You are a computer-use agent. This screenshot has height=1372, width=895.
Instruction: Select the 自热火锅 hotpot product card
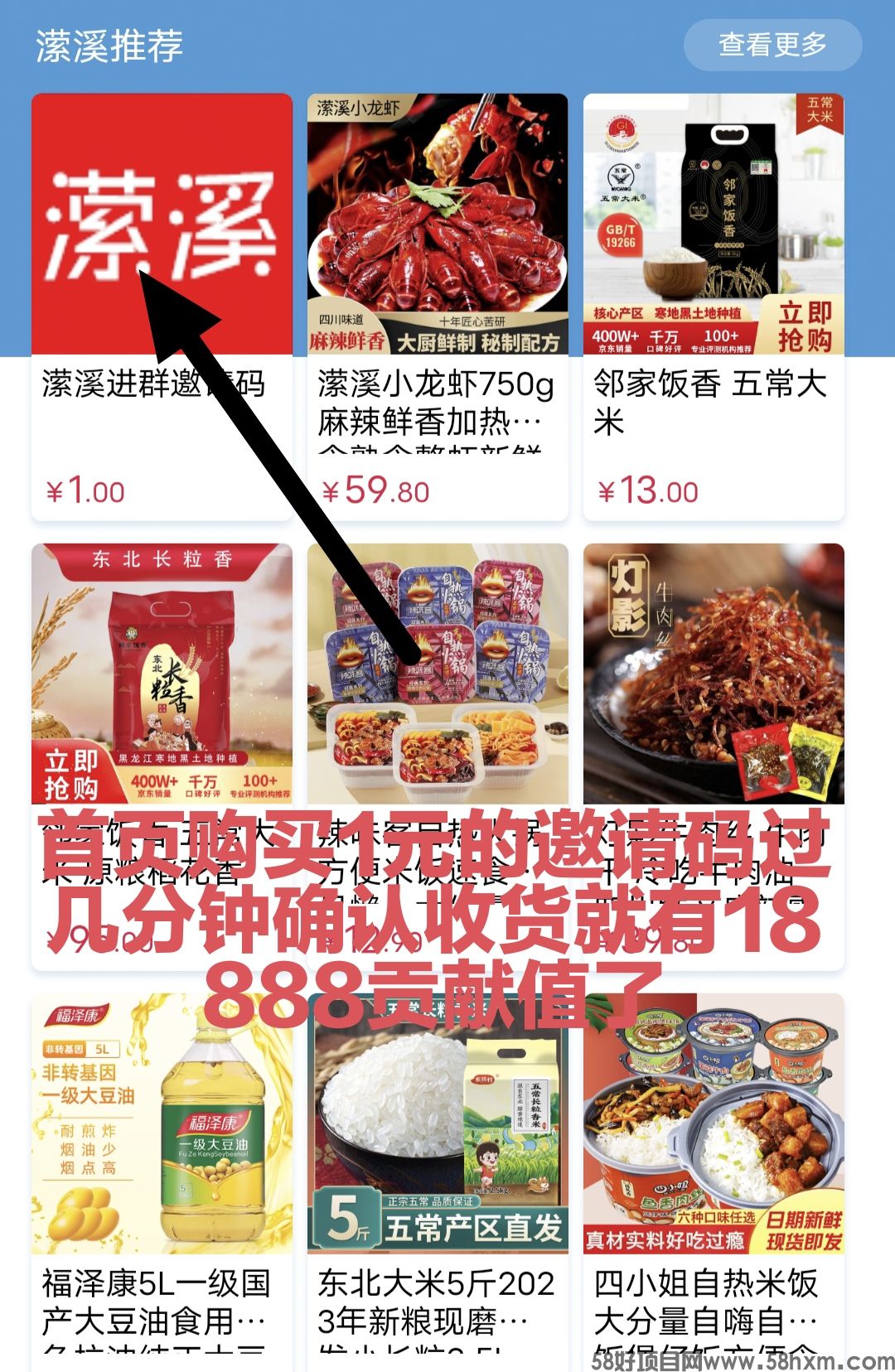click(438, 673)
